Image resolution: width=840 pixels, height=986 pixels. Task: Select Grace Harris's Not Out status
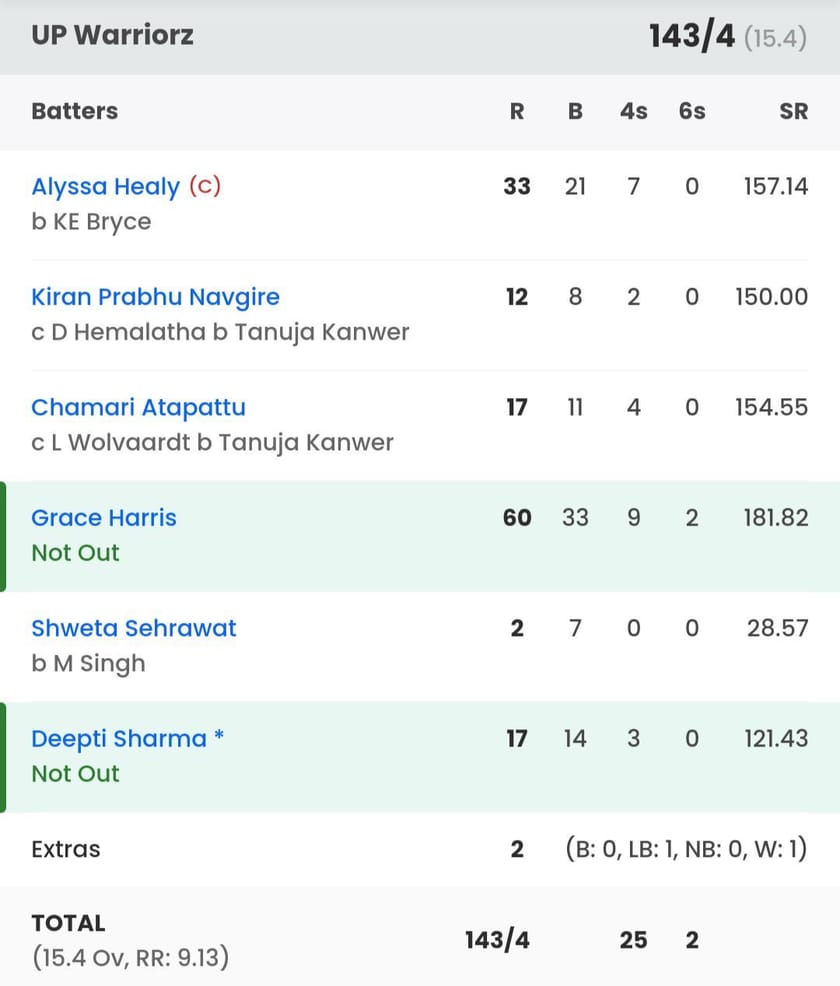(x=74, y=552)
